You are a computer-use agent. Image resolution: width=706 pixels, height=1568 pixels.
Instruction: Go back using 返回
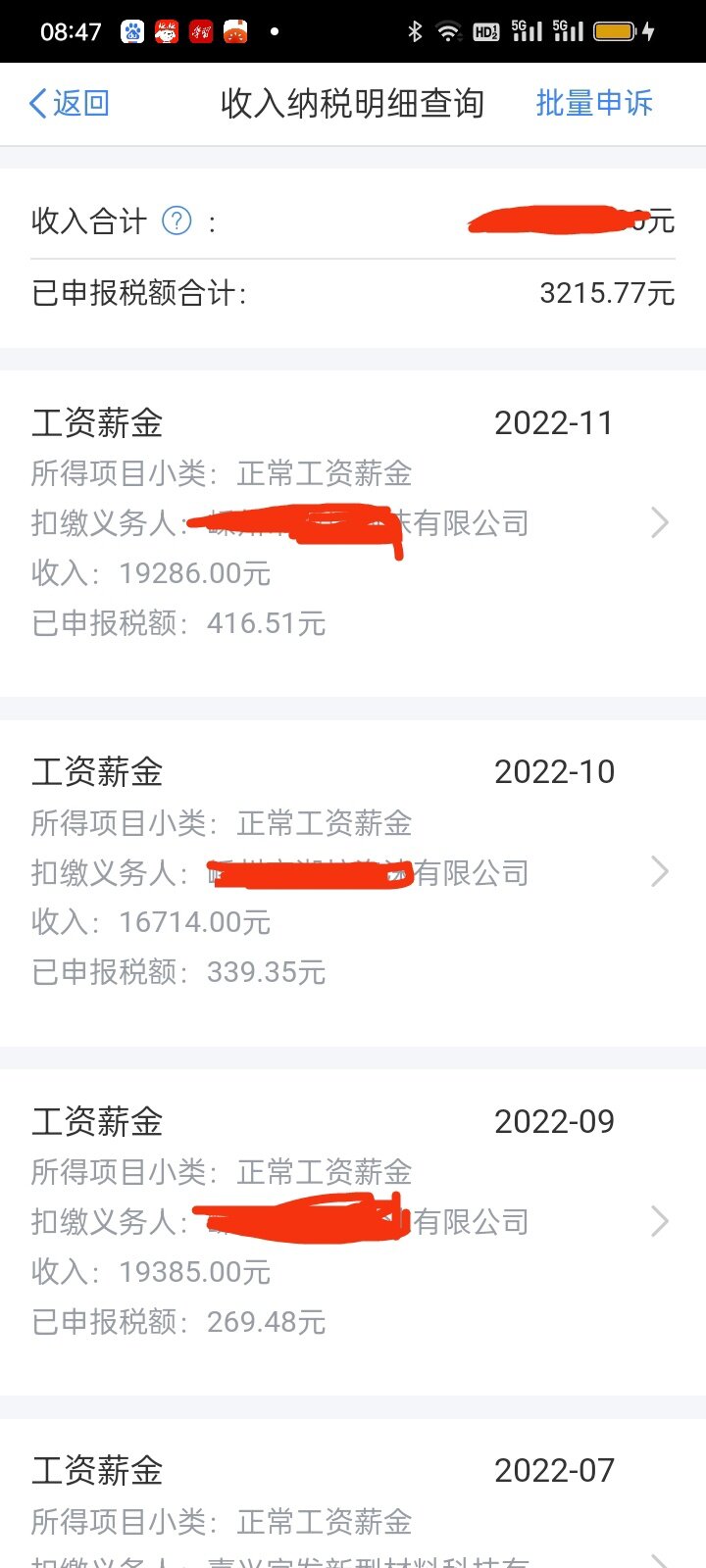(69, 103)
